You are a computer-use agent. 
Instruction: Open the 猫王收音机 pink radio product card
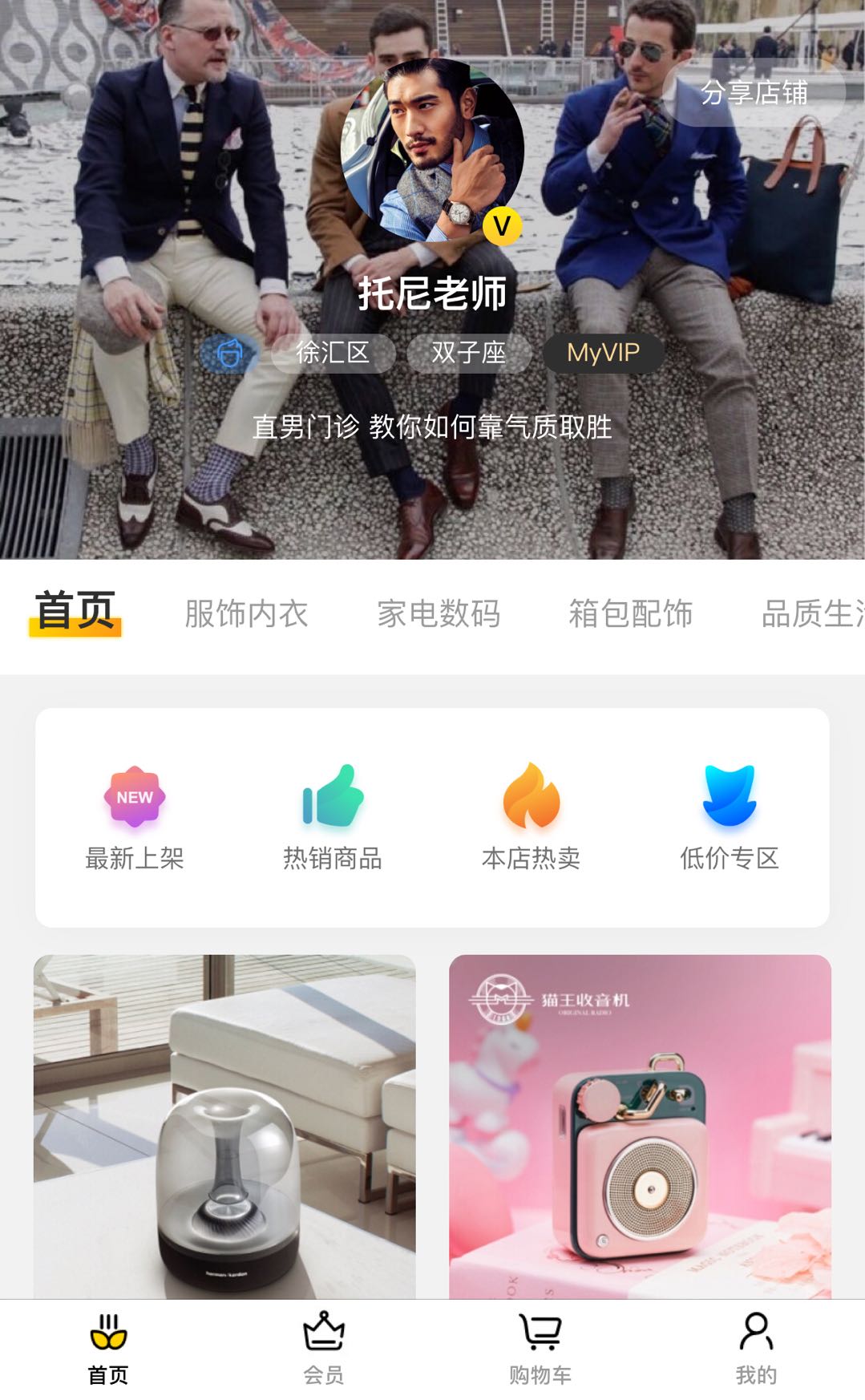click(640, 1126)
